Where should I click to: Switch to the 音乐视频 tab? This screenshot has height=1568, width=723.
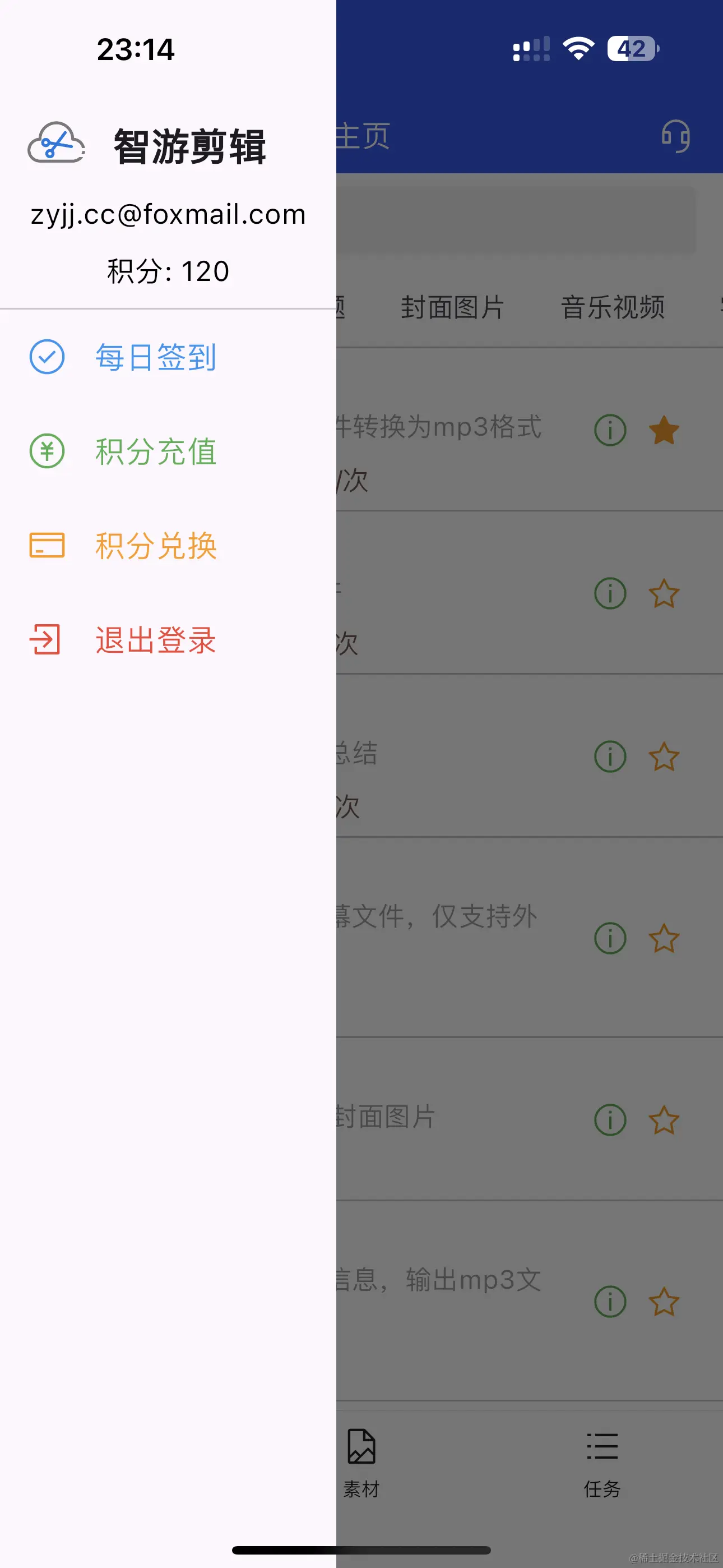(612, 307)
